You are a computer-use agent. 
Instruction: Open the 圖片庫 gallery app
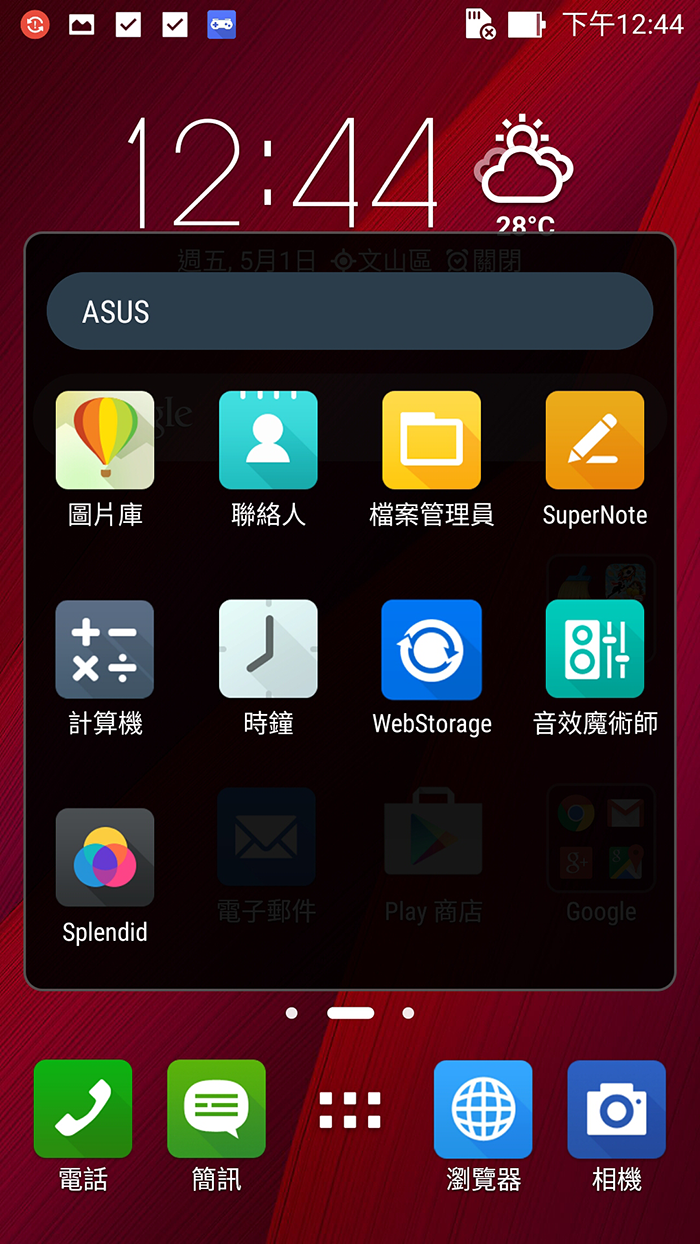click(105, 440)
